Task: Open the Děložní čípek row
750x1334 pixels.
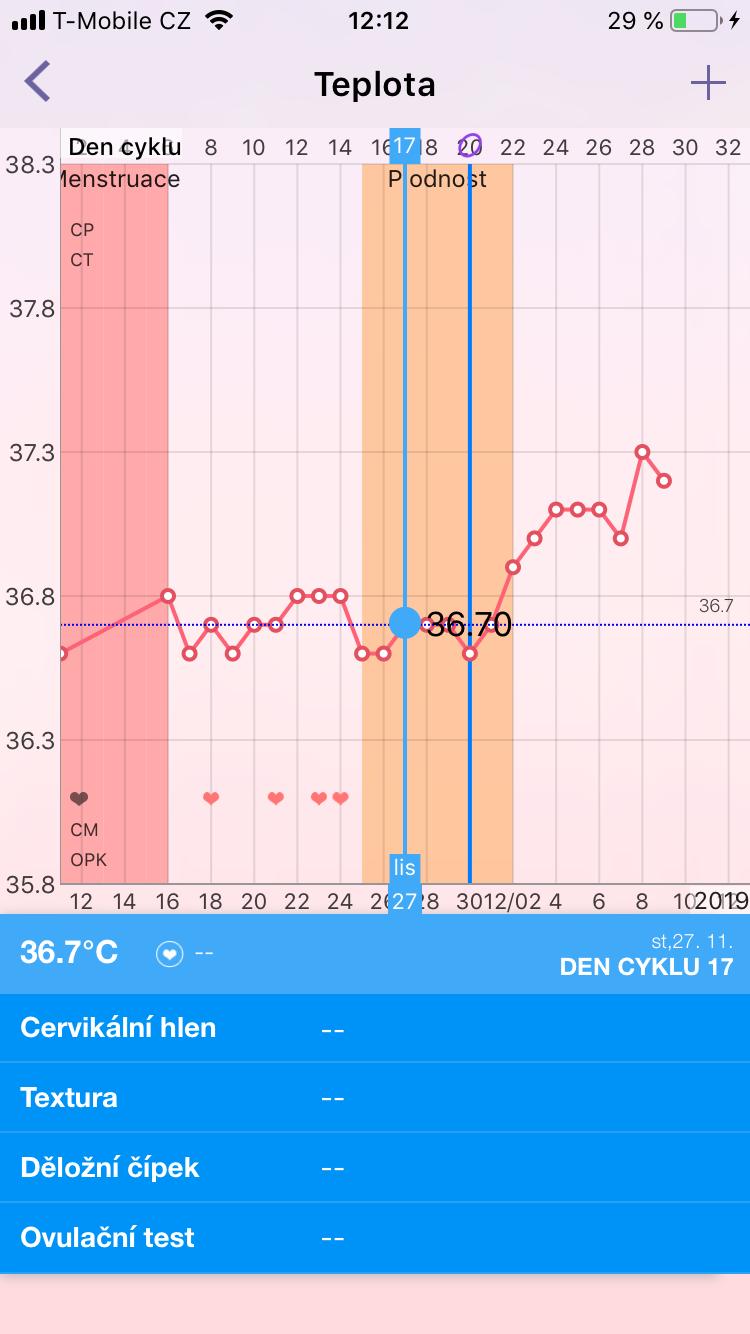Action: (x=374, y=1168)
